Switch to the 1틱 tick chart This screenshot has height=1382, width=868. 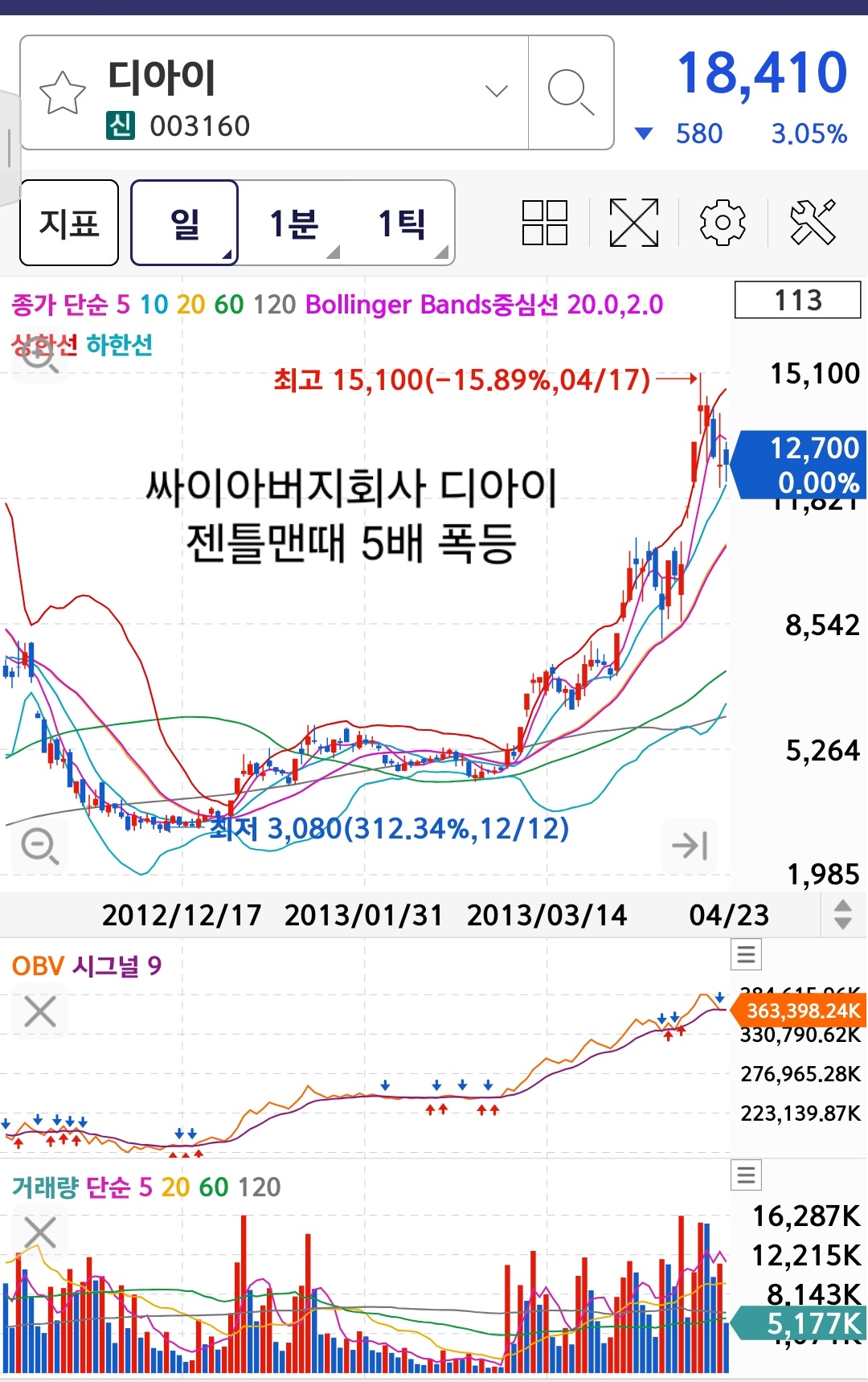pos(402,223)
